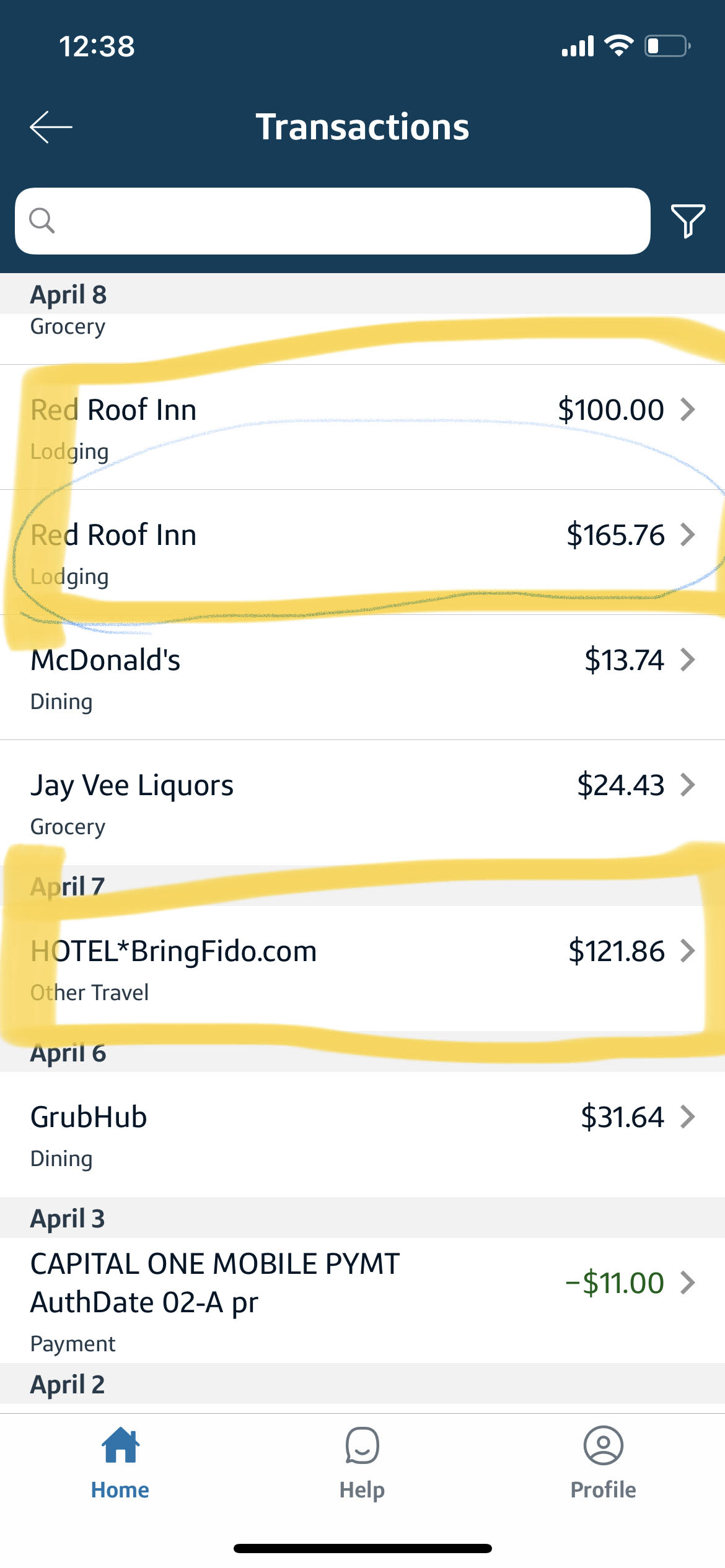Open the $100.00 Red Roof Inn transaction
725x1568 pixels.
[362, 427]
